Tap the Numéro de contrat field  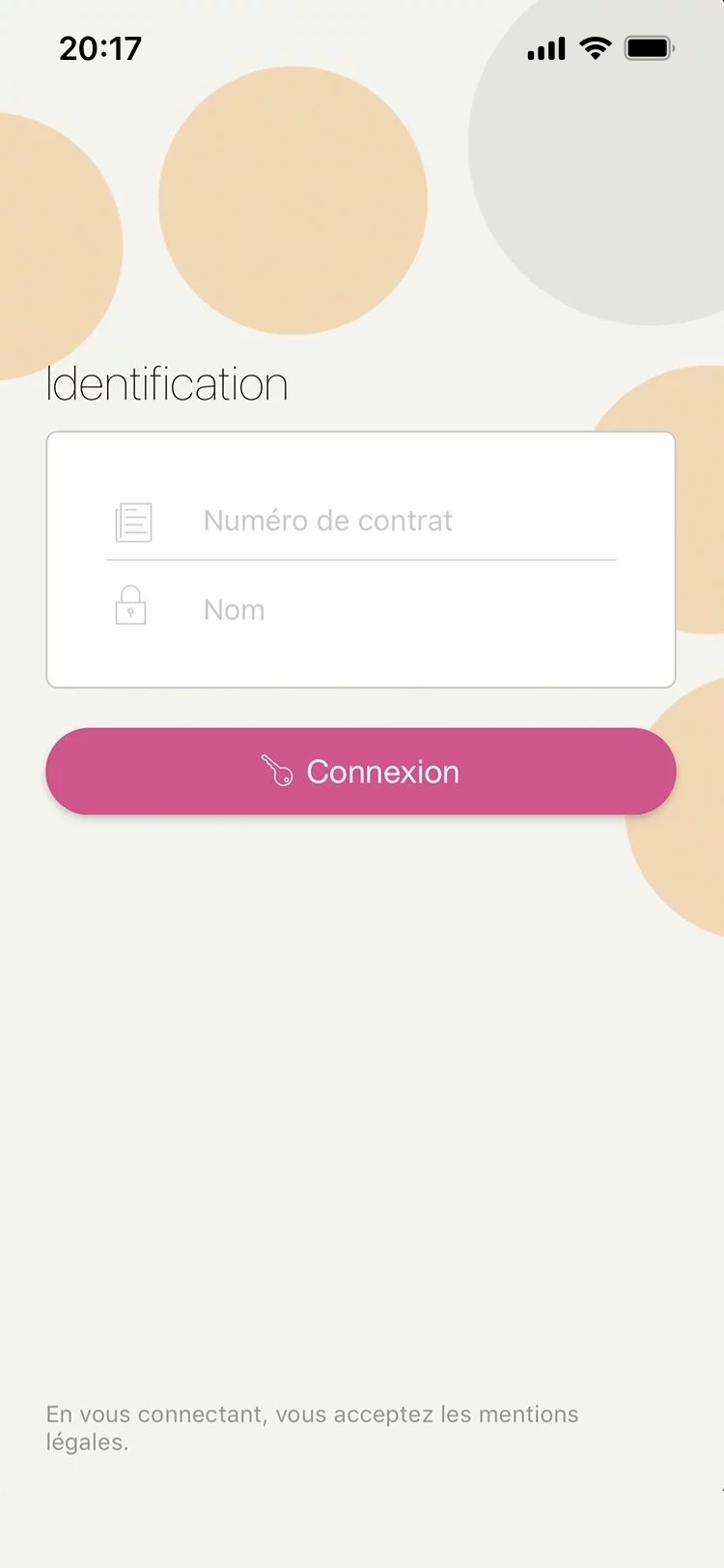[x=405, y=521]
